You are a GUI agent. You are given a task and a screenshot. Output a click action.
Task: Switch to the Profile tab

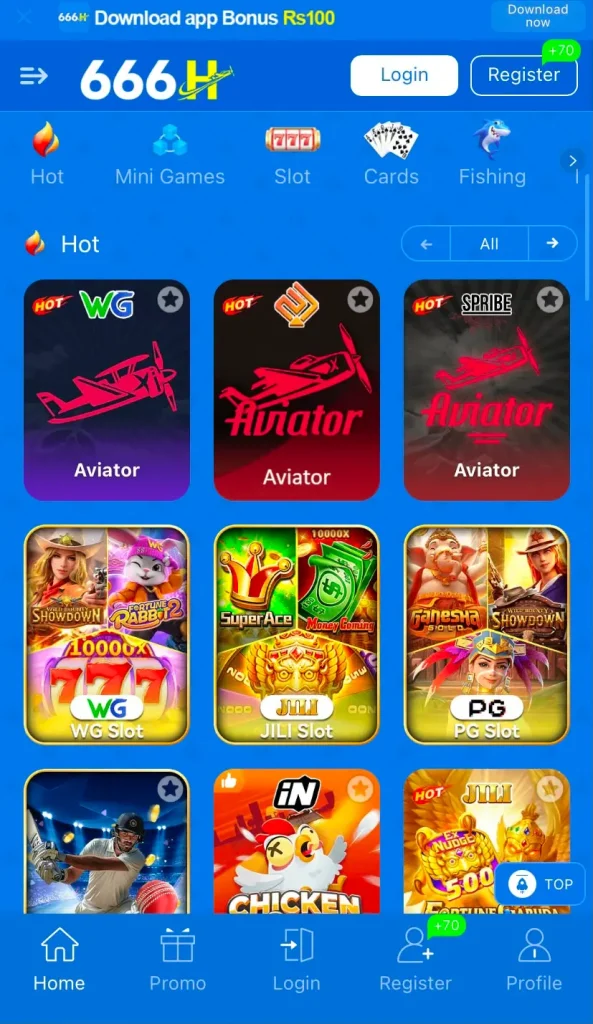tap(534, 960)
